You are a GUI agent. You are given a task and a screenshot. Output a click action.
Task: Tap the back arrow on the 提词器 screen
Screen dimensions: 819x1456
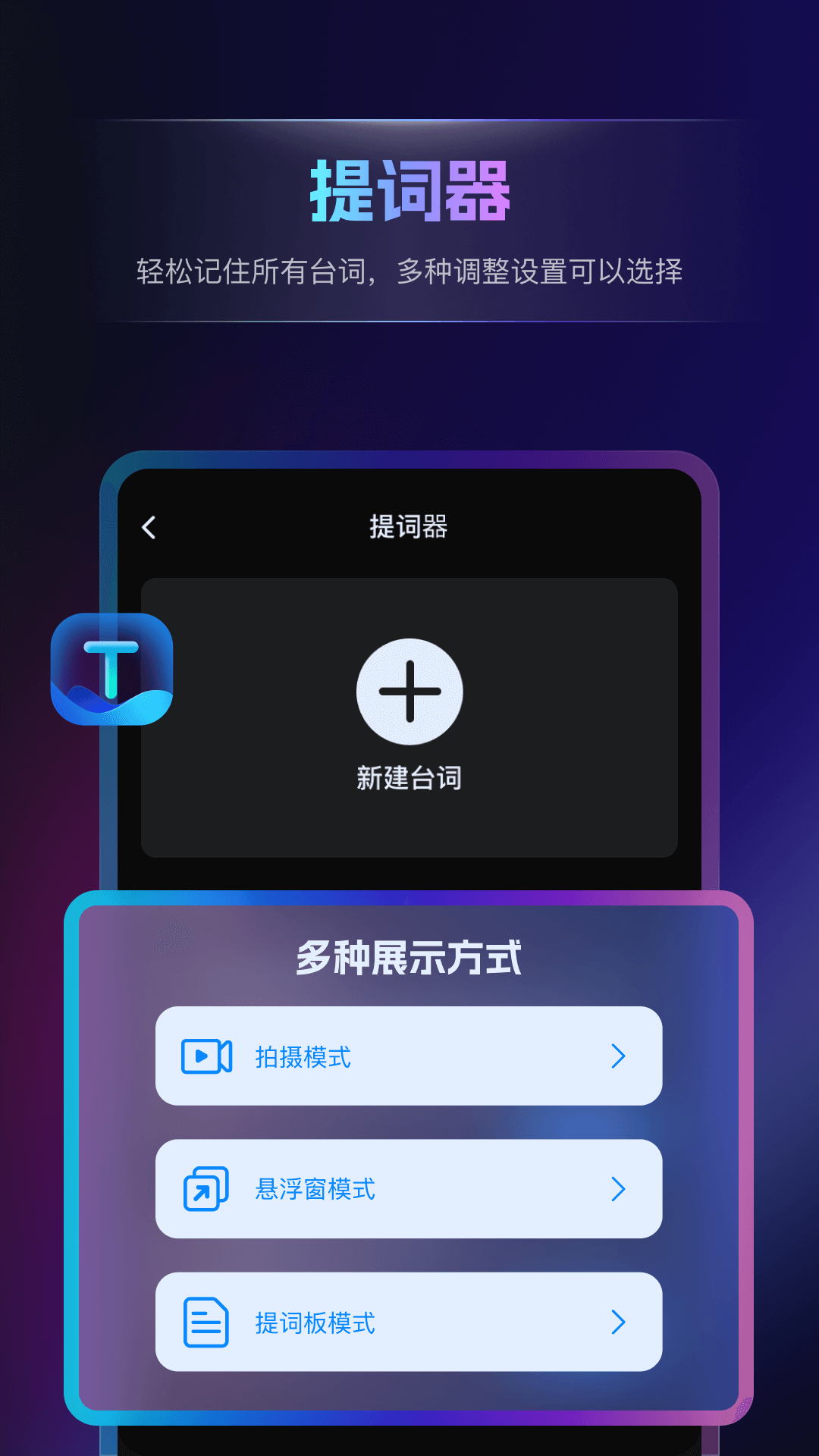coord(149,529)
